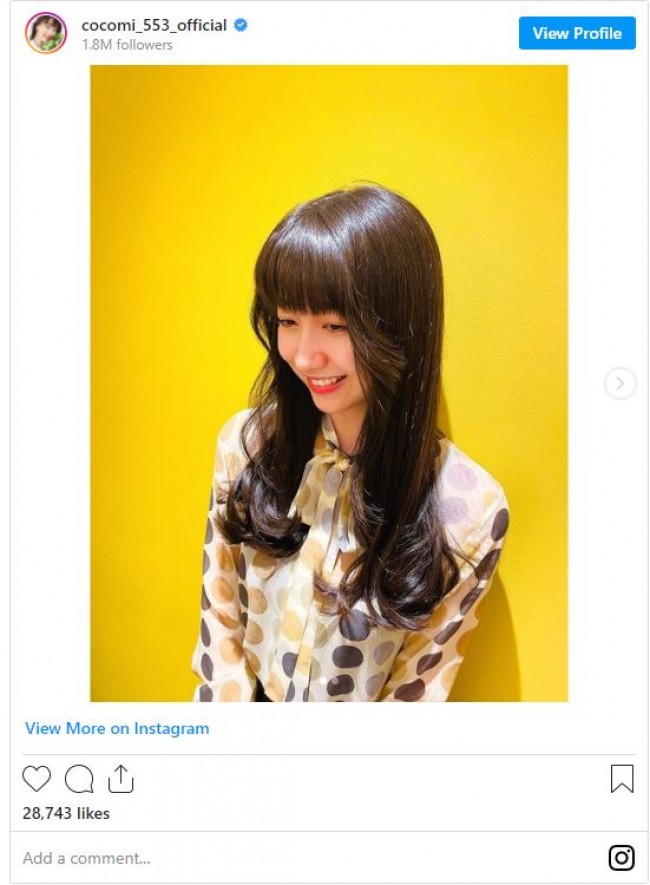Go to the next photo in carousel

click(x=620, y=383)
